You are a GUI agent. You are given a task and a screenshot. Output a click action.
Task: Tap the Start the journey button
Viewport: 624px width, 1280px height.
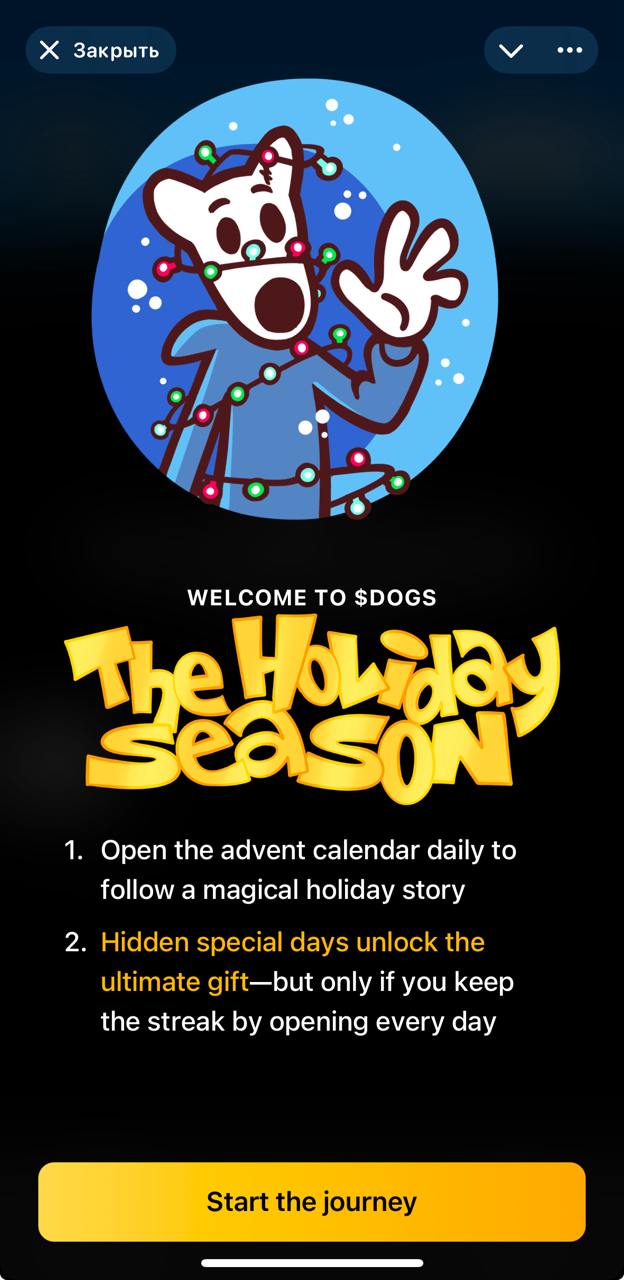click(x=311, y=1201)
